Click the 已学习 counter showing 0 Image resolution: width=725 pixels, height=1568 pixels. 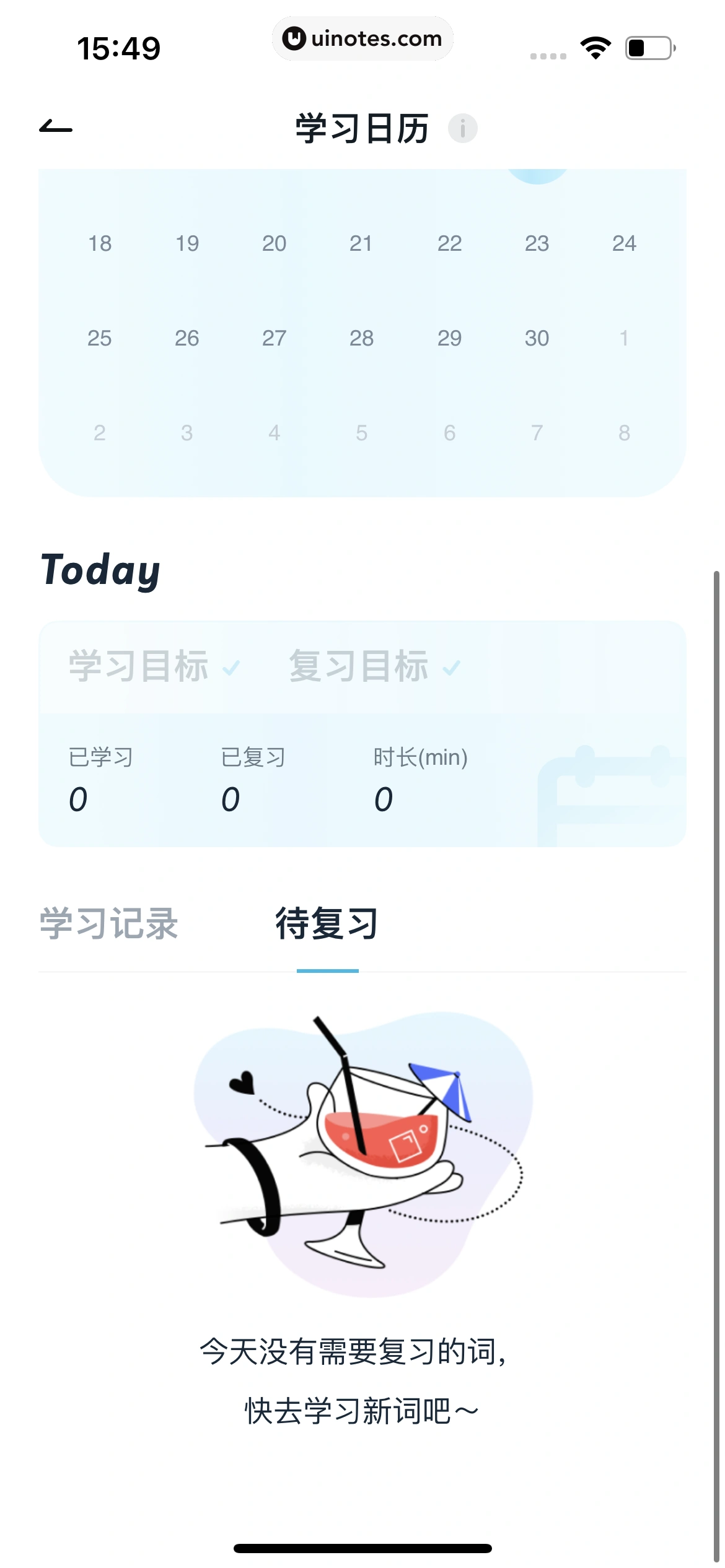(76, 799)
